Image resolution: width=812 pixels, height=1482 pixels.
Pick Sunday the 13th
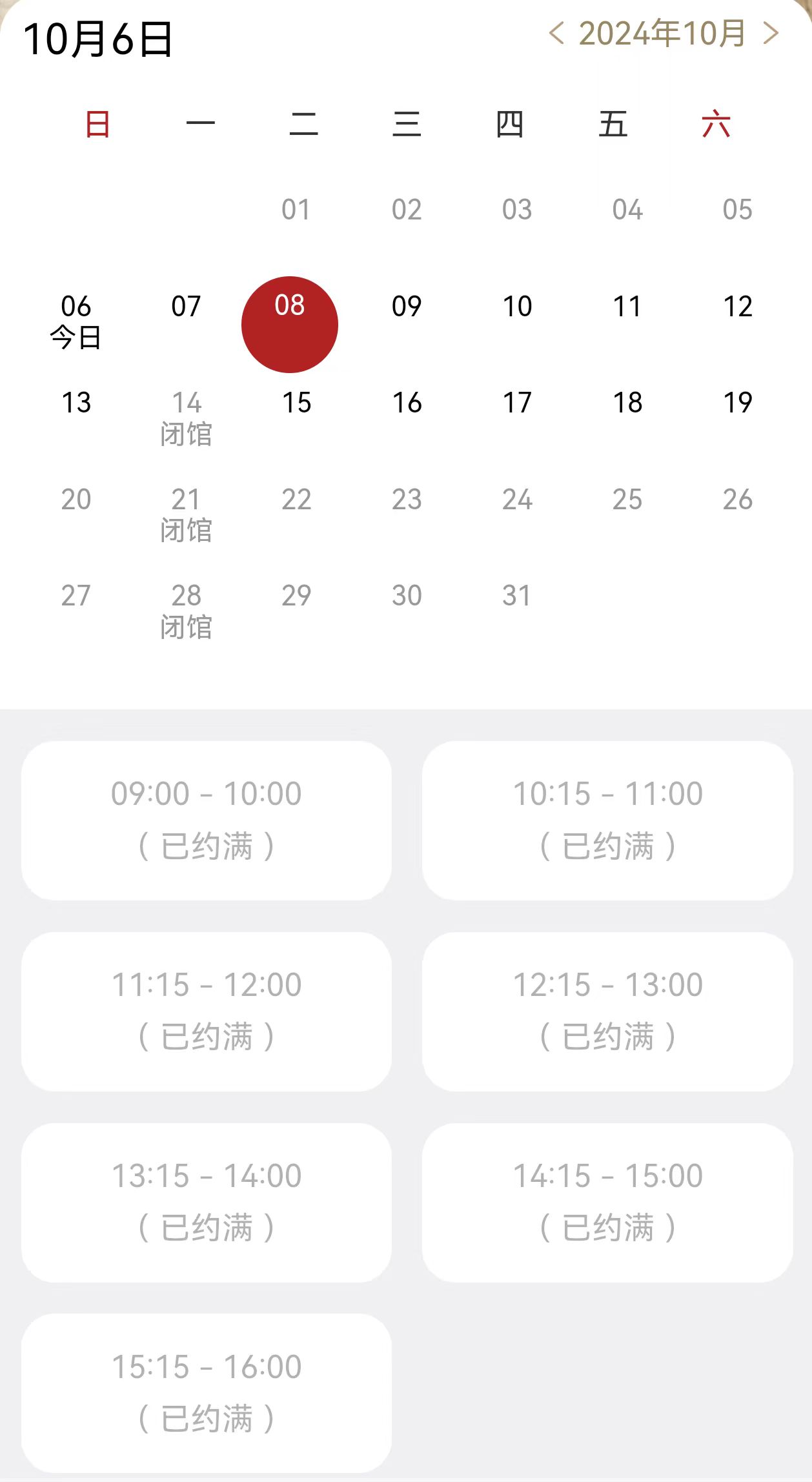(x=76, y=403)
